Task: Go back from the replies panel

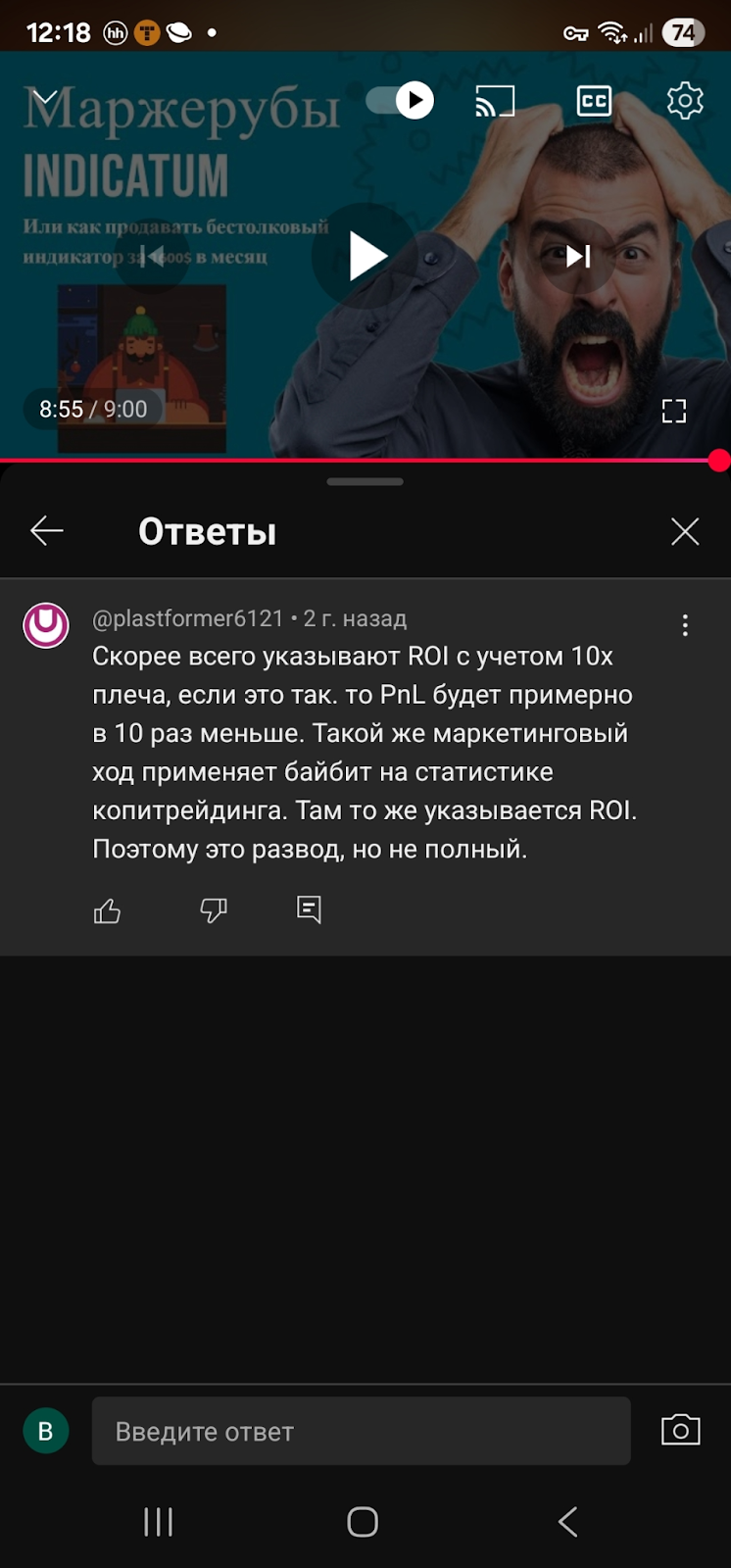Action: tap(46, 531)
